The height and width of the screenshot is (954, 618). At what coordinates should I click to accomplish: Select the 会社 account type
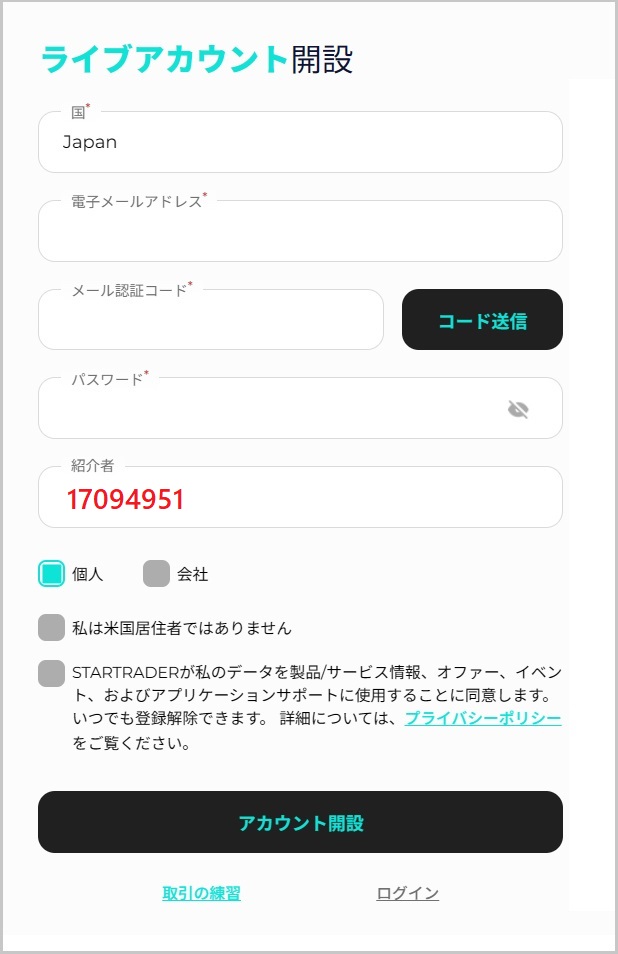click(156, 574)
